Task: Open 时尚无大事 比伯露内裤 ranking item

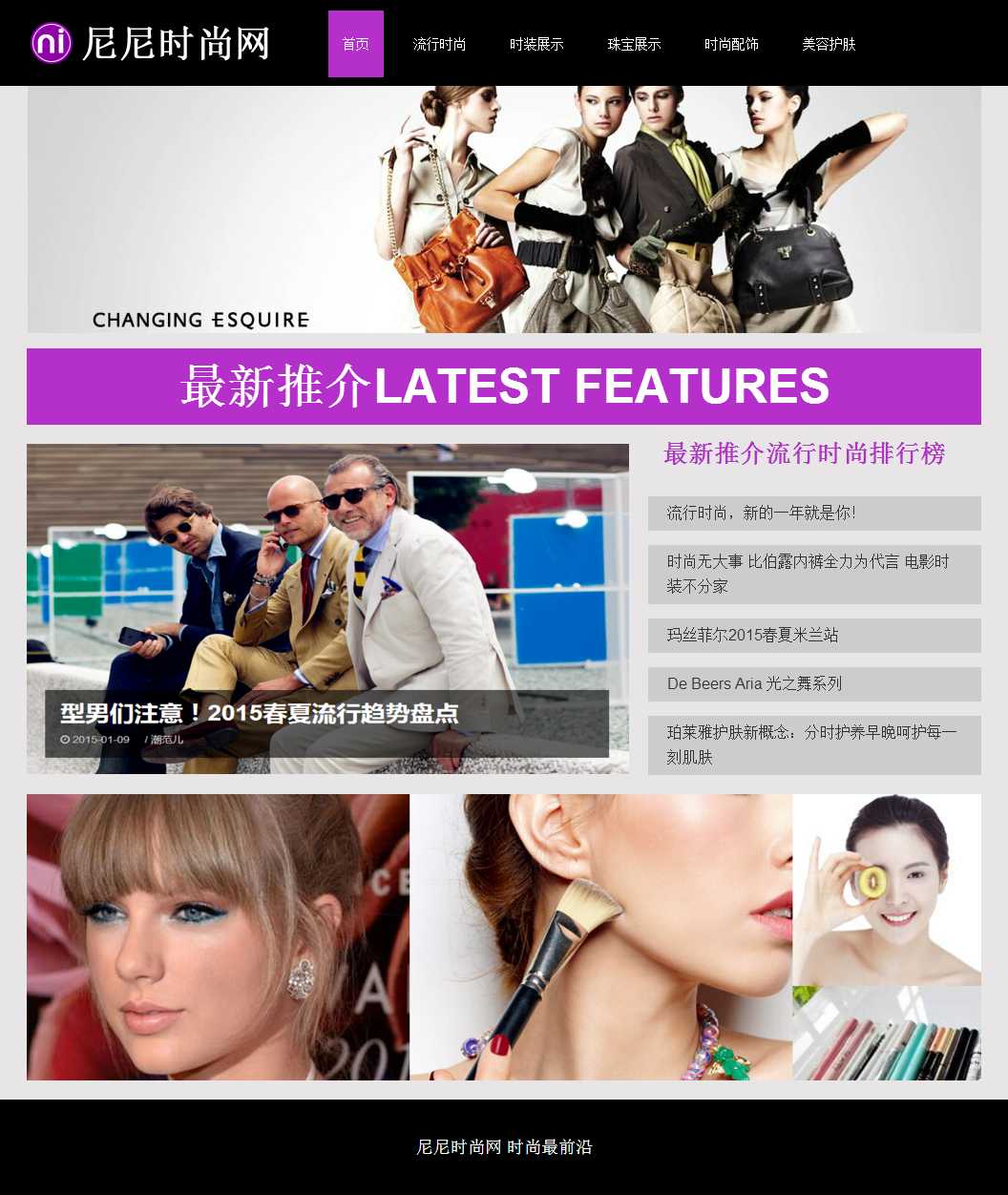Action: [x=808, y=574]
